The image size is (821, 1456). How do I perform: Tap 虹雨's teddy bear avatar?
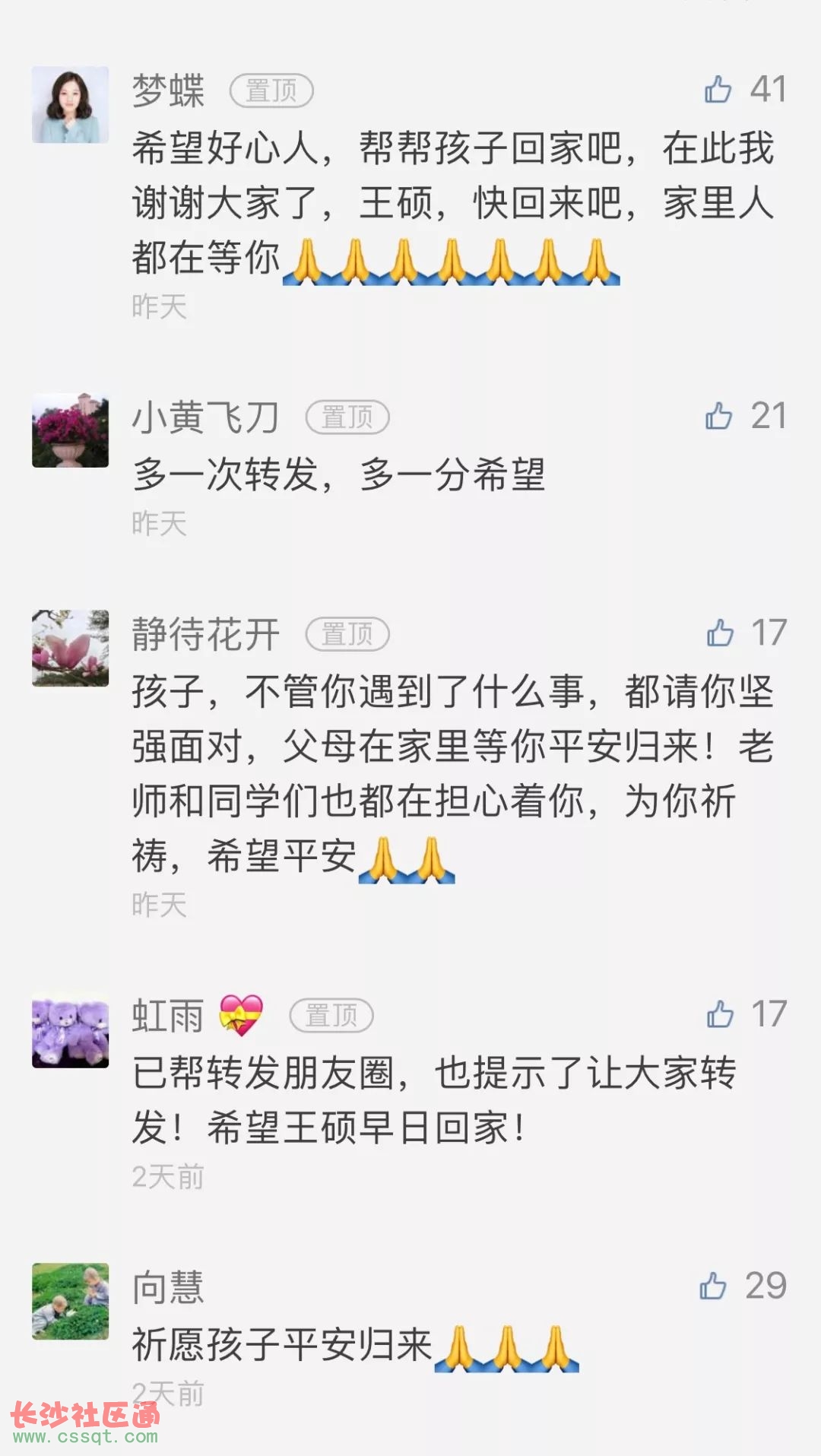70,1029
